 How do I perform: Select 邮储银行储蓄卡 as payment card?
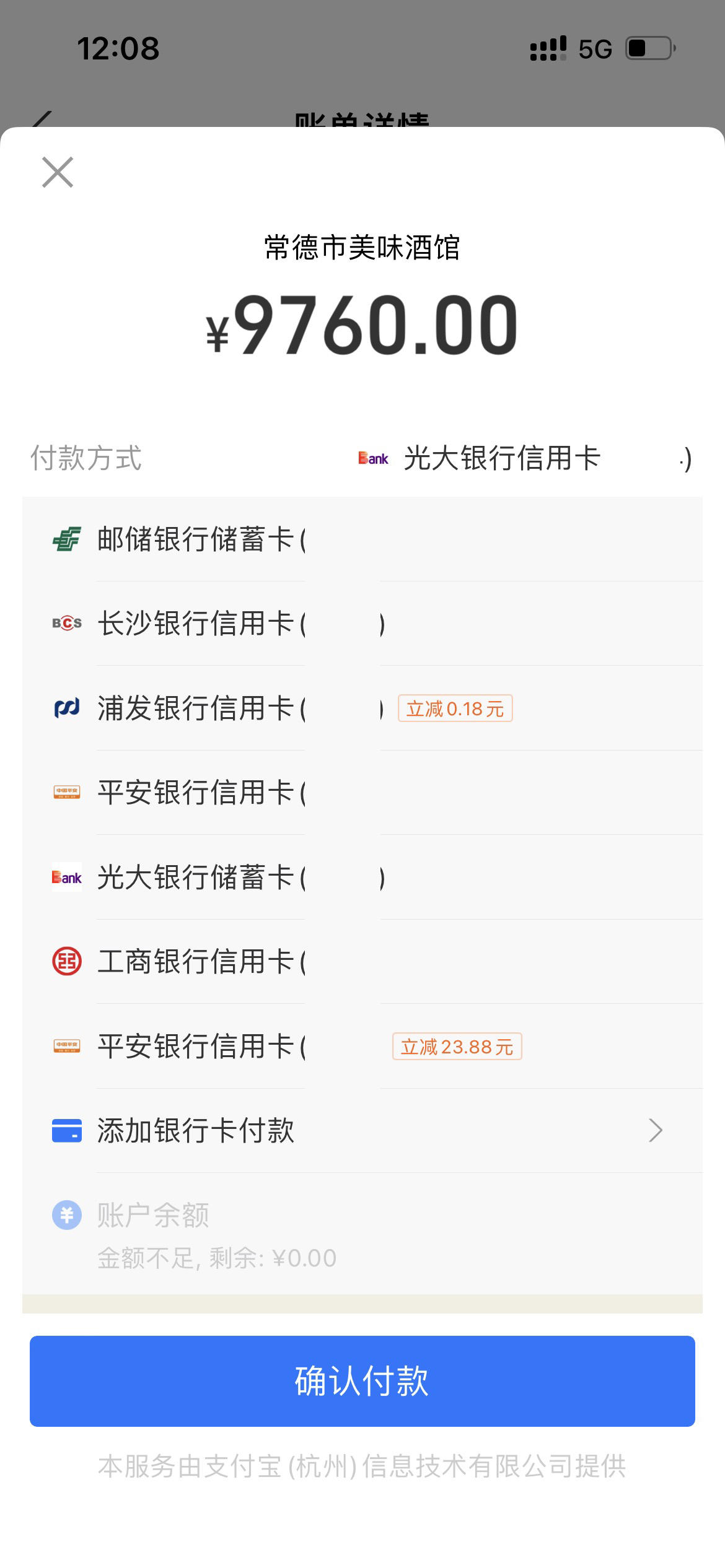pyautogui.click(x=362, y=539)
